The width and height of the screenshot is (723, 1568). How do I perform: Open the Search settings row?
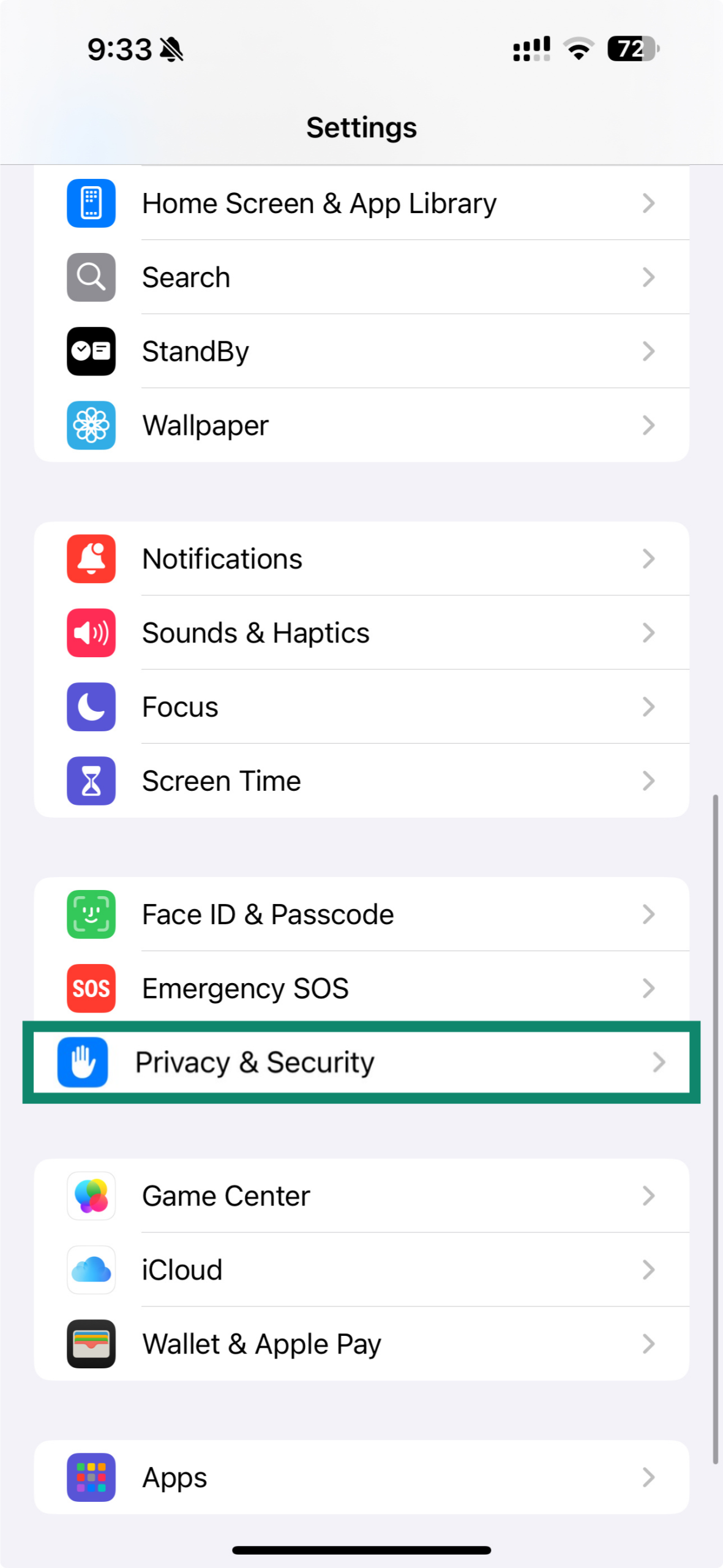tap(361, 277)
